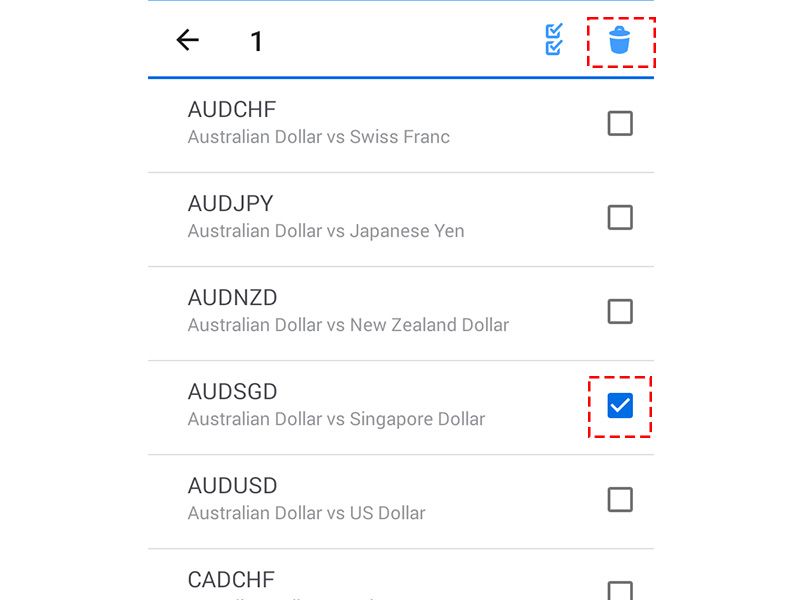Go back with the arrow icon
Viewport: 800px width, 600px height.
pyautogui.click(x=188, y=40)
